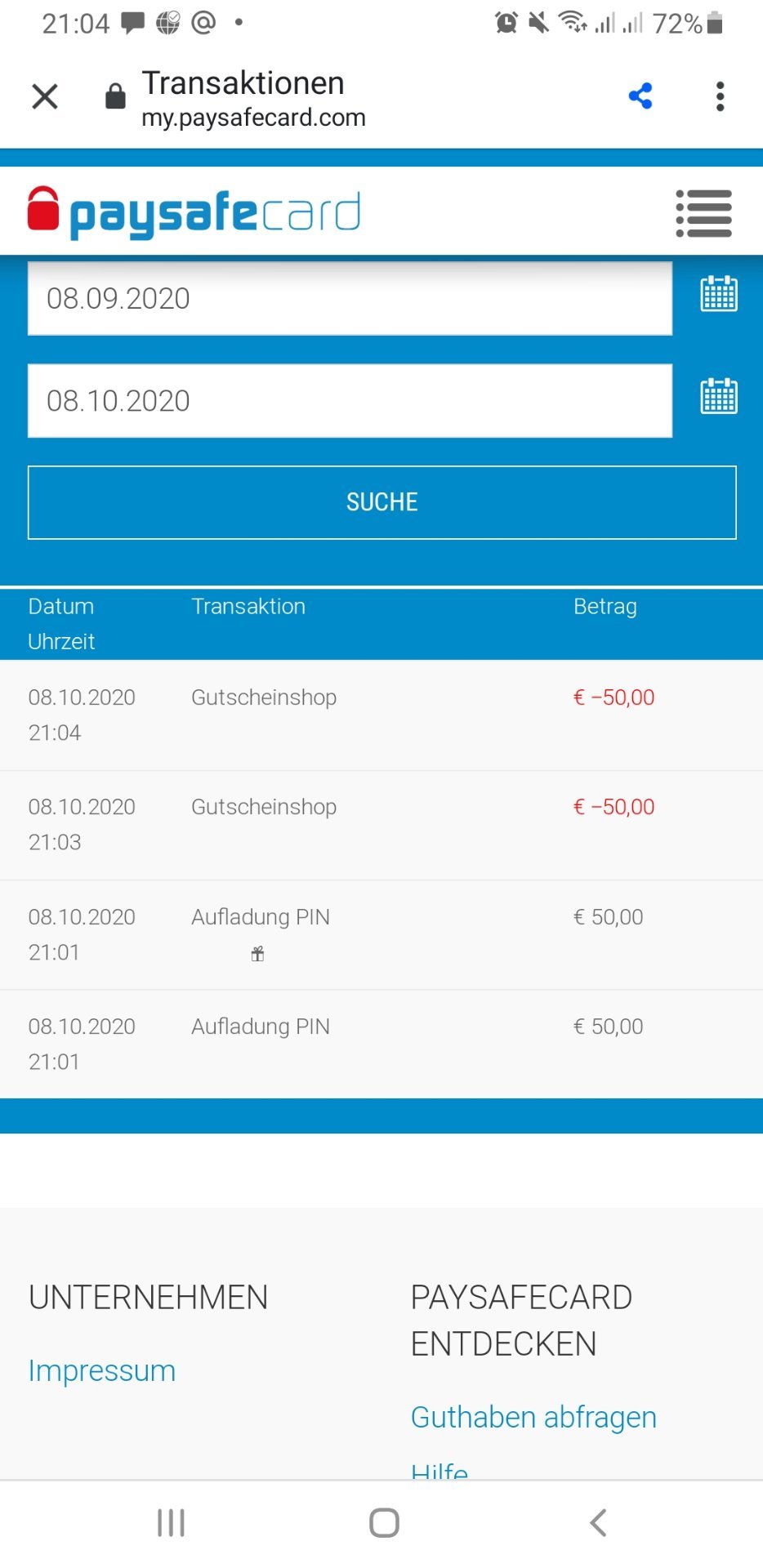Viewport: 763px width, 1568px height.
Task: Go back with system navigation arrow
Action: (598, 1523)
